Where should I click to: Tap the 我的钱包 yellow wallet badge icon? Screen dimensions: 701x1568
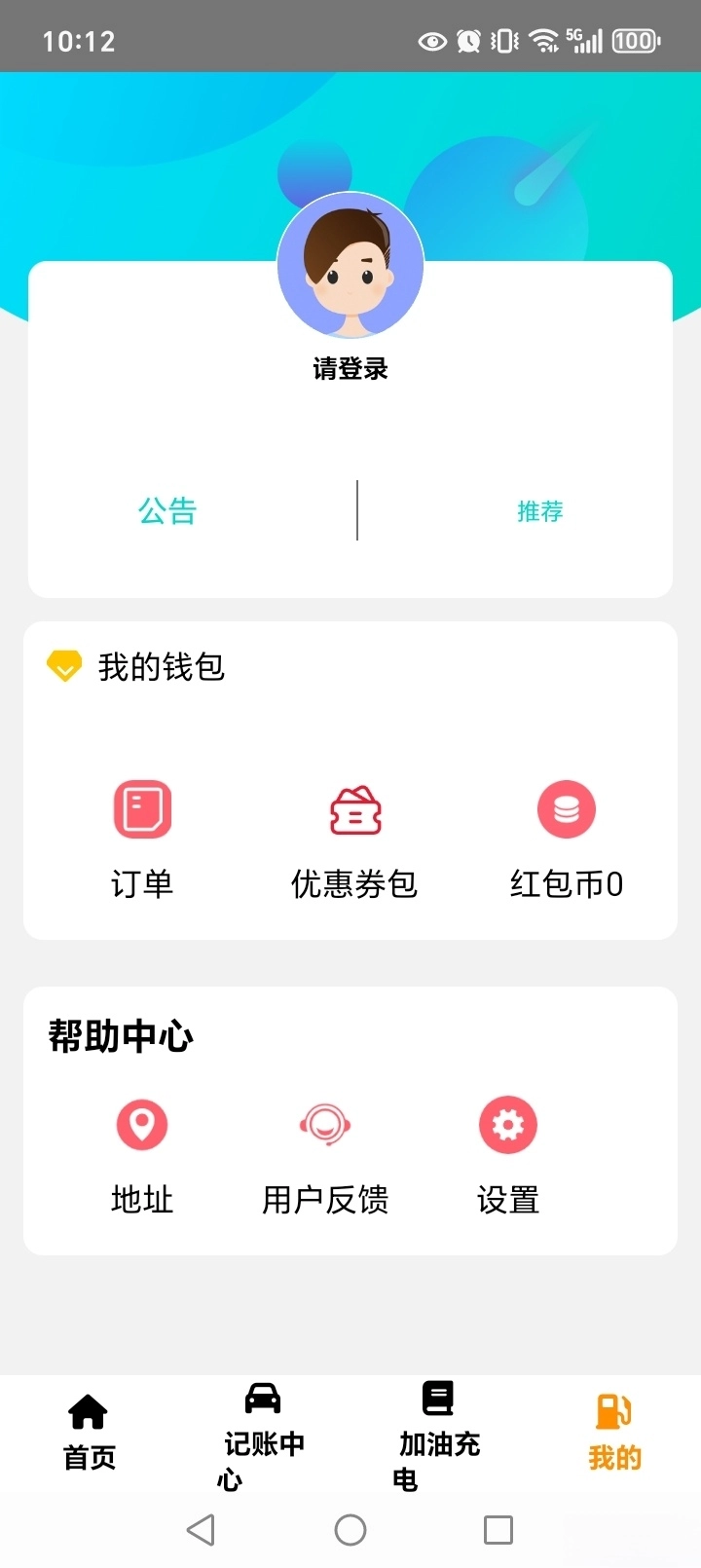coord(63,666)
